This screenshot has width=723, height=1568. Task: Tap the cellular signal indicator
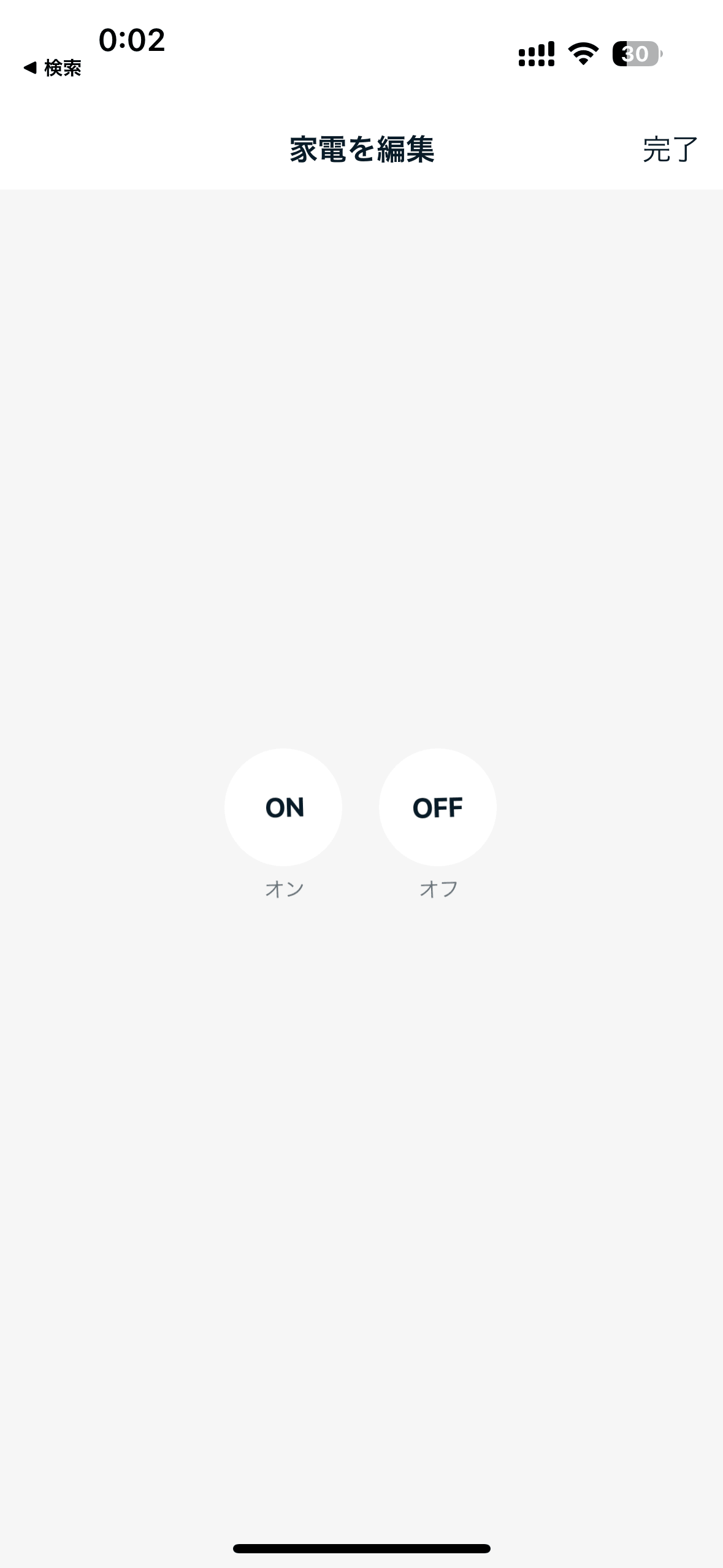click(536, 54)
